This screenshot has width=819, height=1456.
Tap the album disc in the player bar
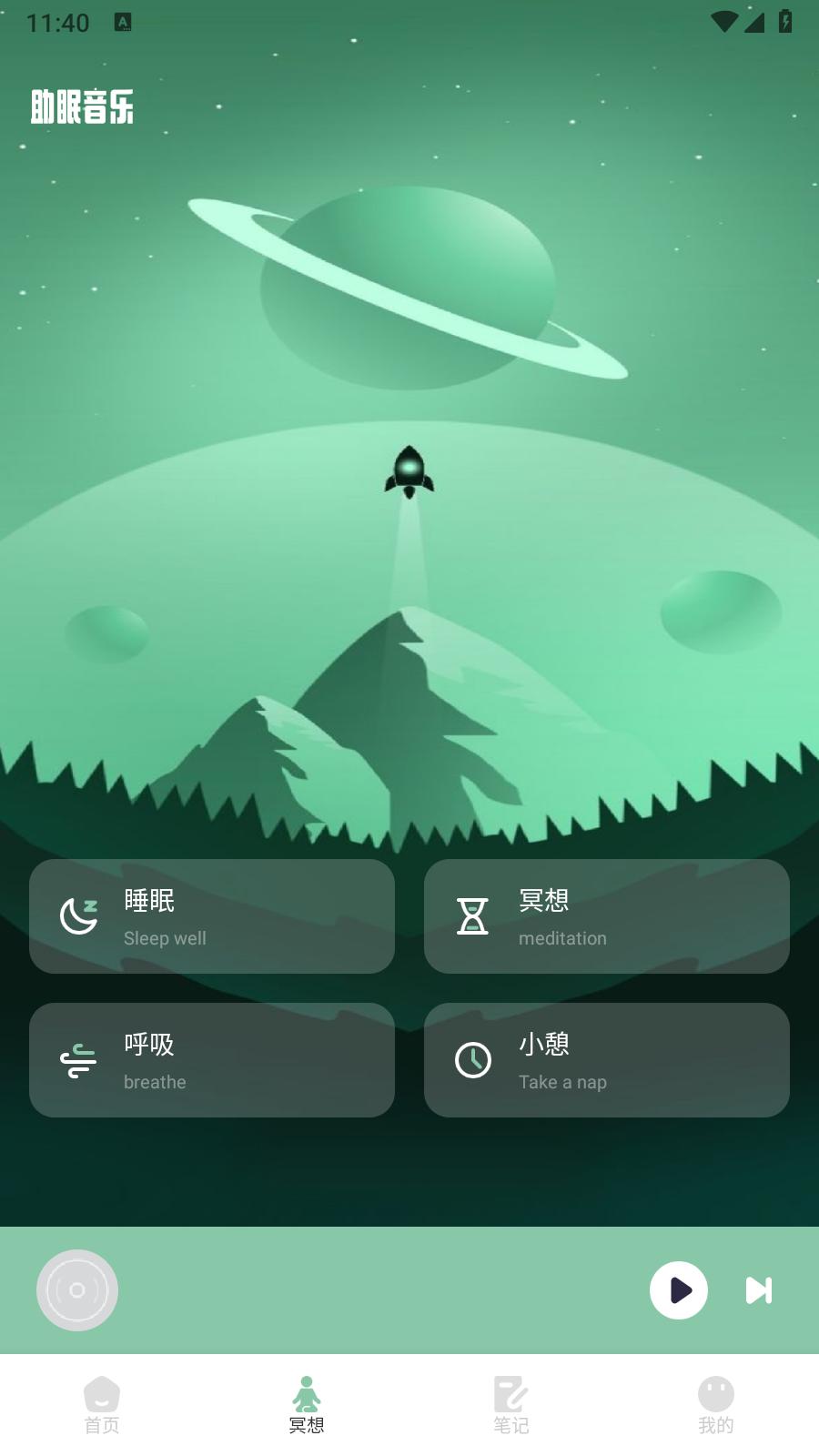coord(77,1290)
